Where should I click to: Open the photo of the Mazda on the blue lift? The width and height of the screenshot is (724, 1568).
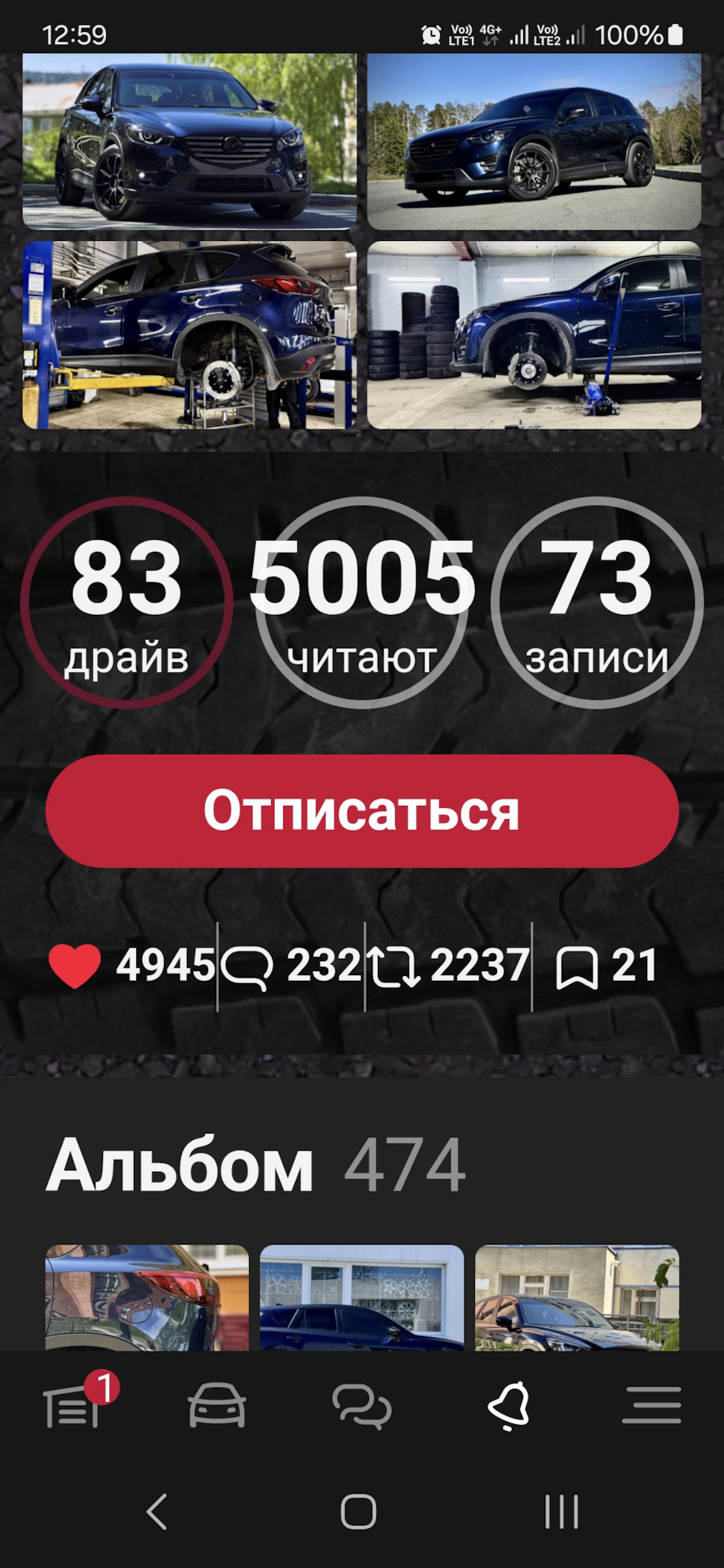(189, 335)
